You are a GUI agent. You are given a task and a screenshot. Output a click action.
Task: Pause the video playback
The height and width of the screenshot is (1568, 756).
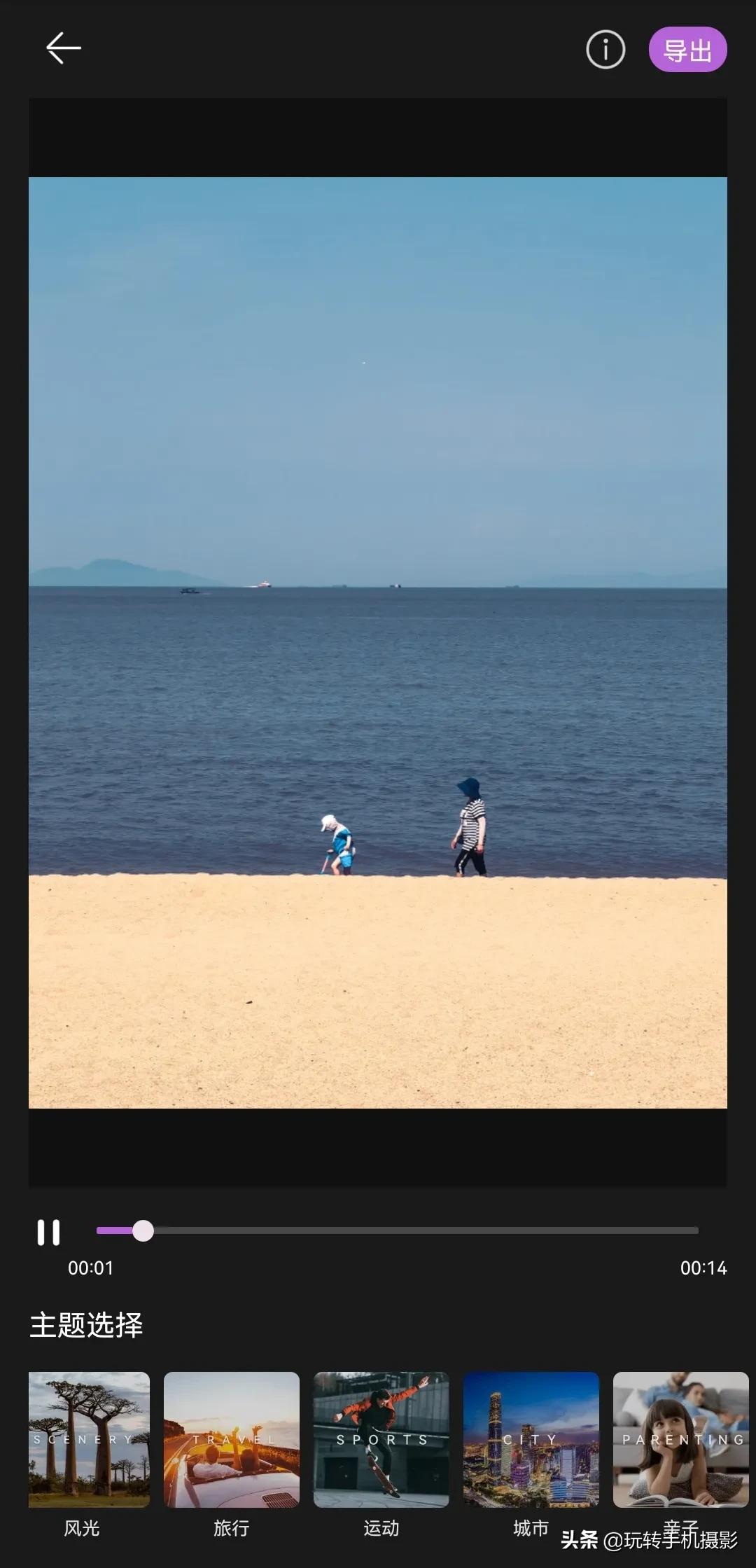pos(48,1232)
